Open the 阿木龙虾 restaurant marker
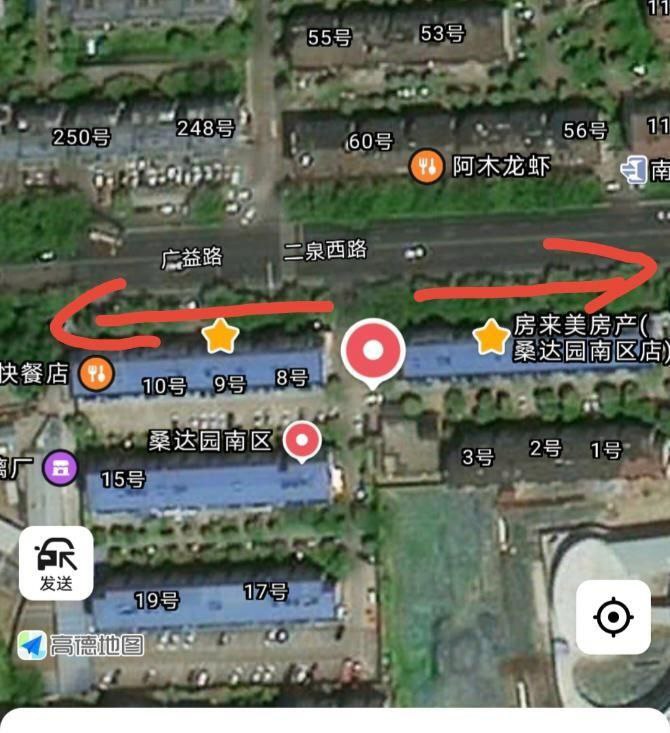 pyautogui.click(x=427, y=165)
